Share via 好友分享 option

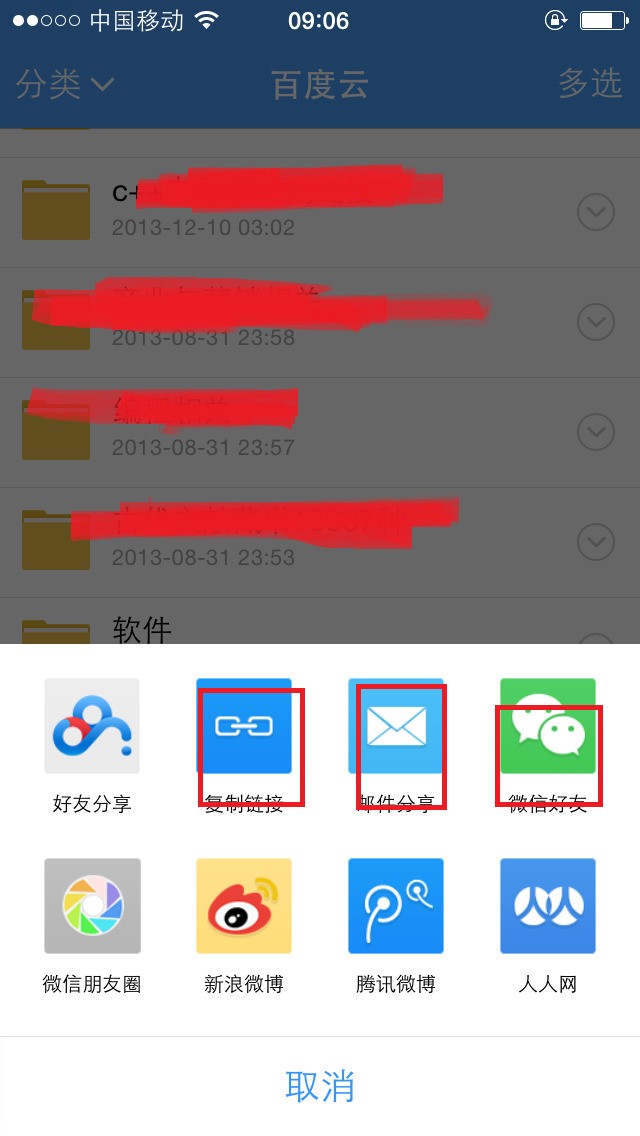[x=92, y=727]
